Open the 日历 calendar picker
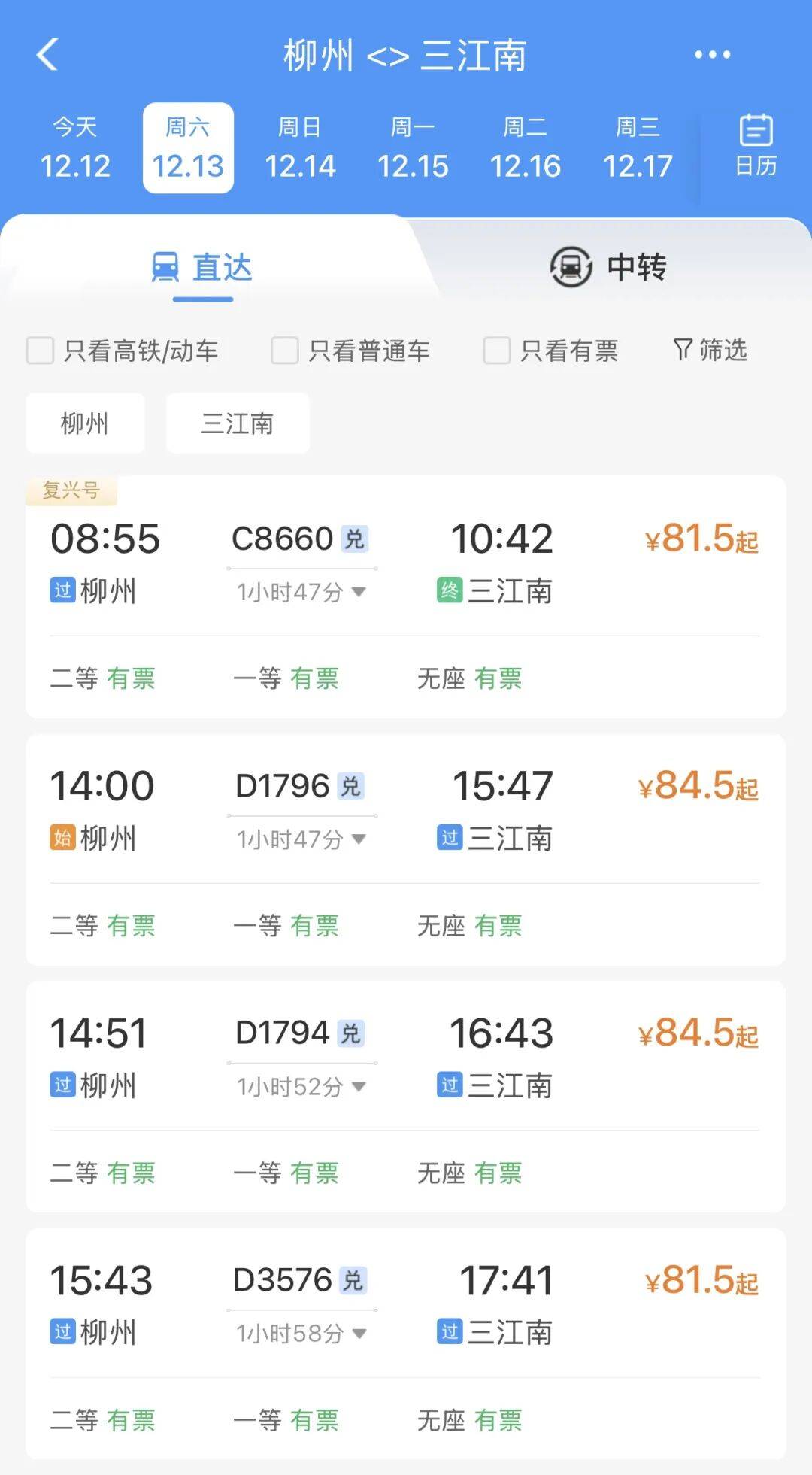The height and width of the screenshot is (1475, 812). click(755, 146)
